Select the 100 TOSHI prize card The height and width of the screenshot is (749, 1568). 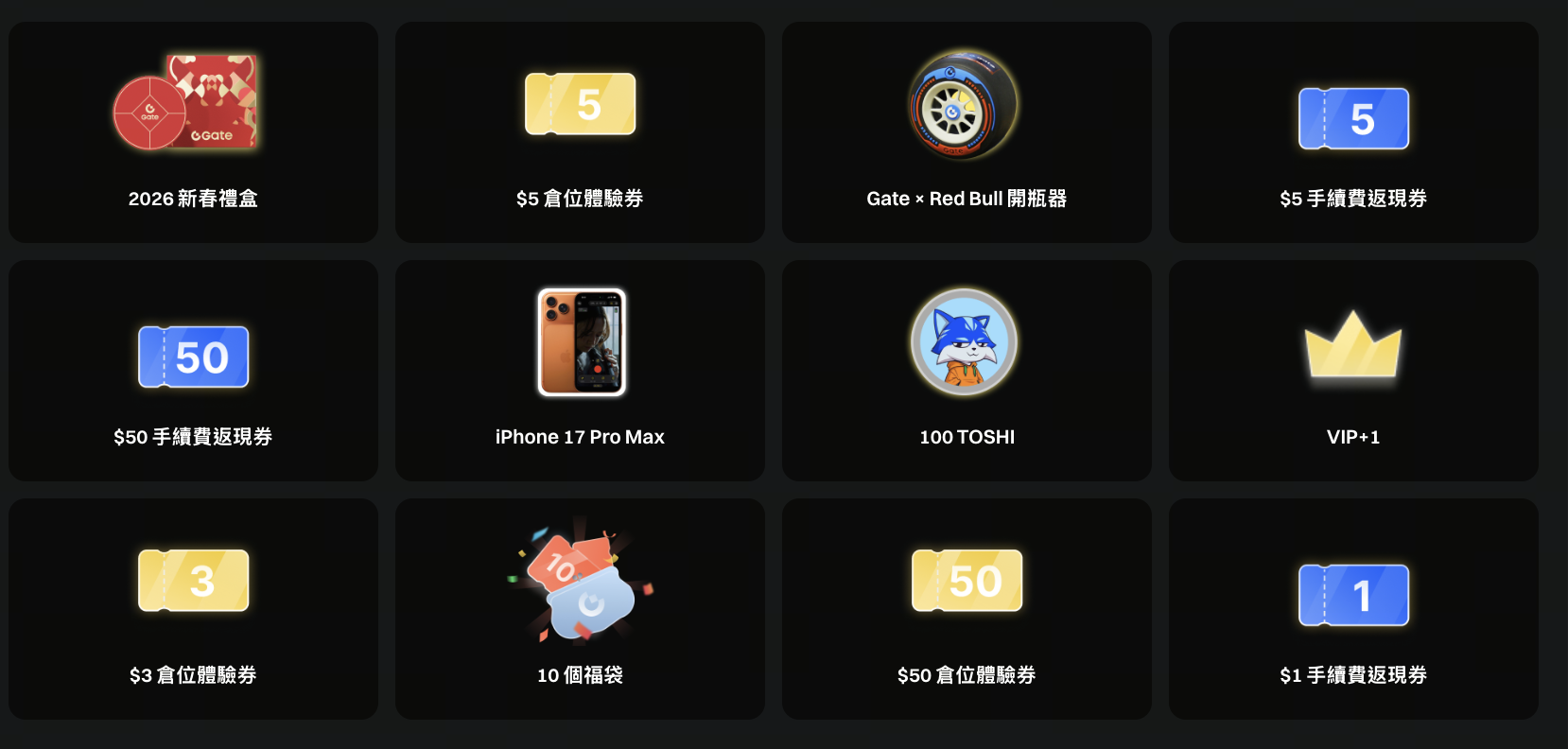(x=967, y=371)
